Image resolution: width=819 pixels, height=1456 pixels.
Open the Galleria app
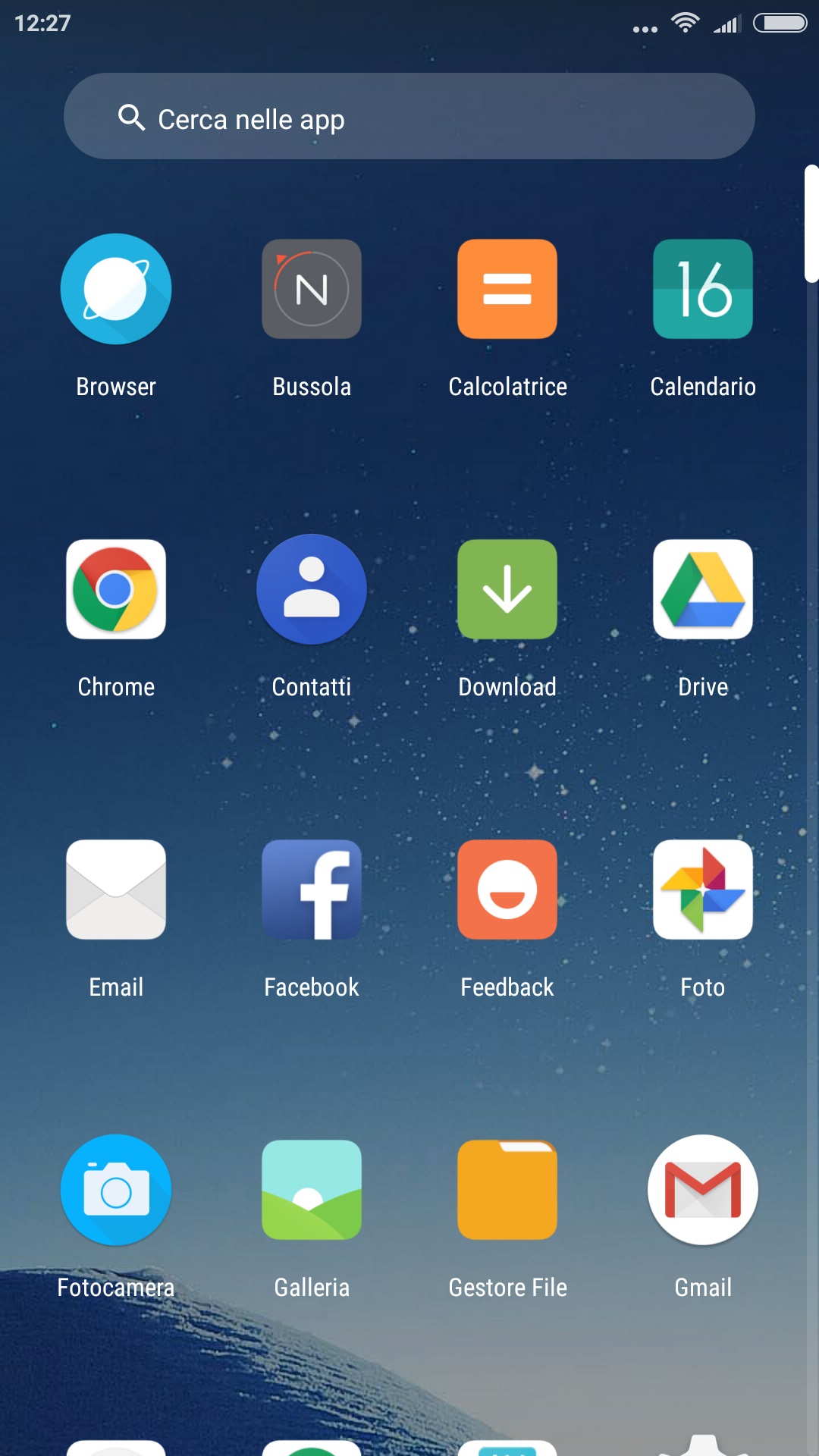[312, 1190]
